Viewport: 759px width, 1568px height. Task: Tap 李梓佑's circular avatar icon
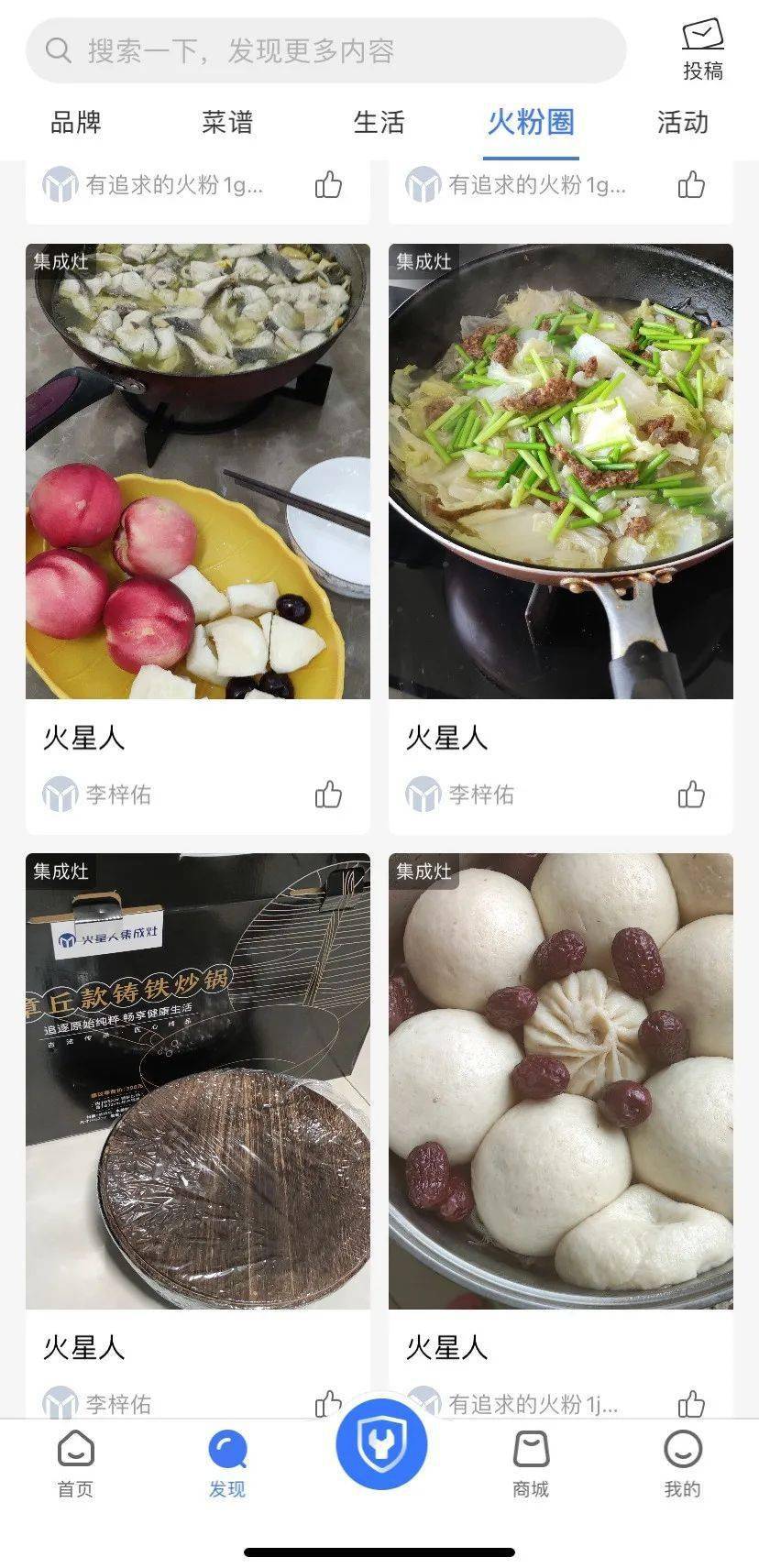(x=60, y=795)
